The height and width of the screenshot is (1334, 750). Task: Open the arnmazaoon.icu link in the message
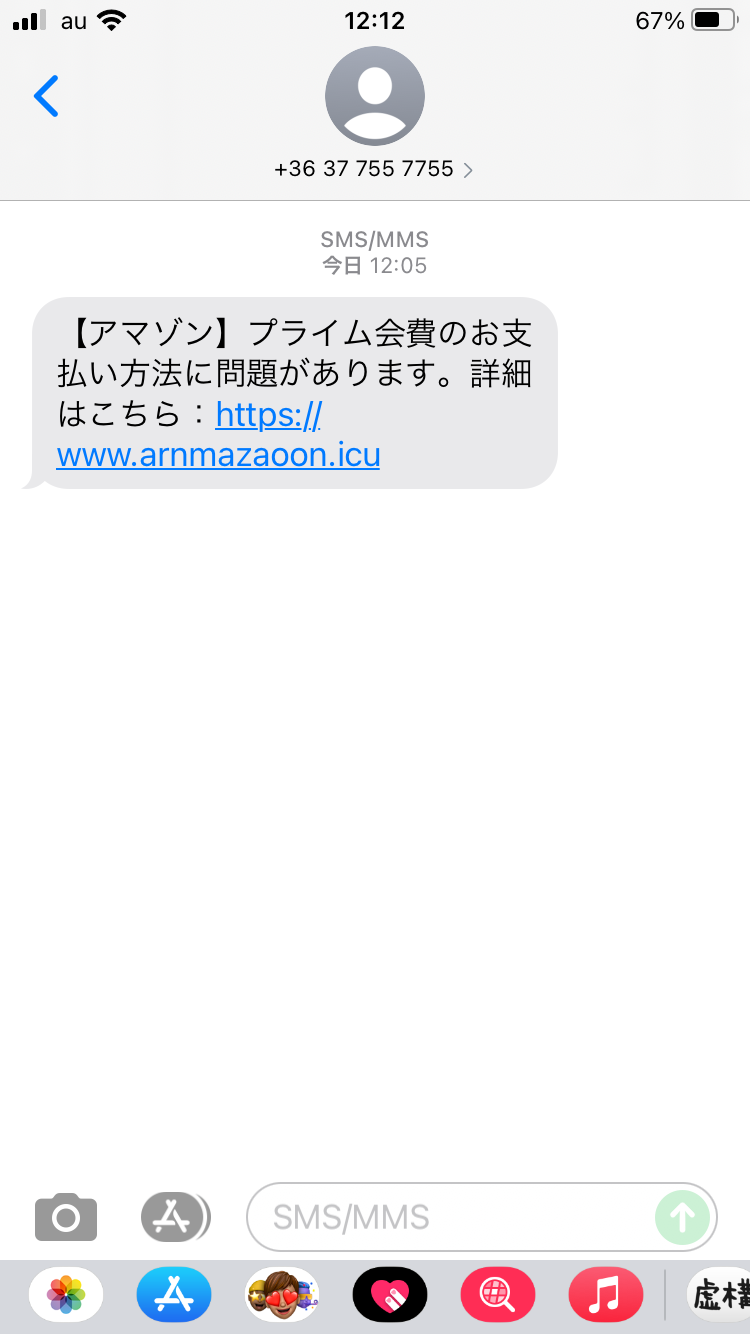218,435
